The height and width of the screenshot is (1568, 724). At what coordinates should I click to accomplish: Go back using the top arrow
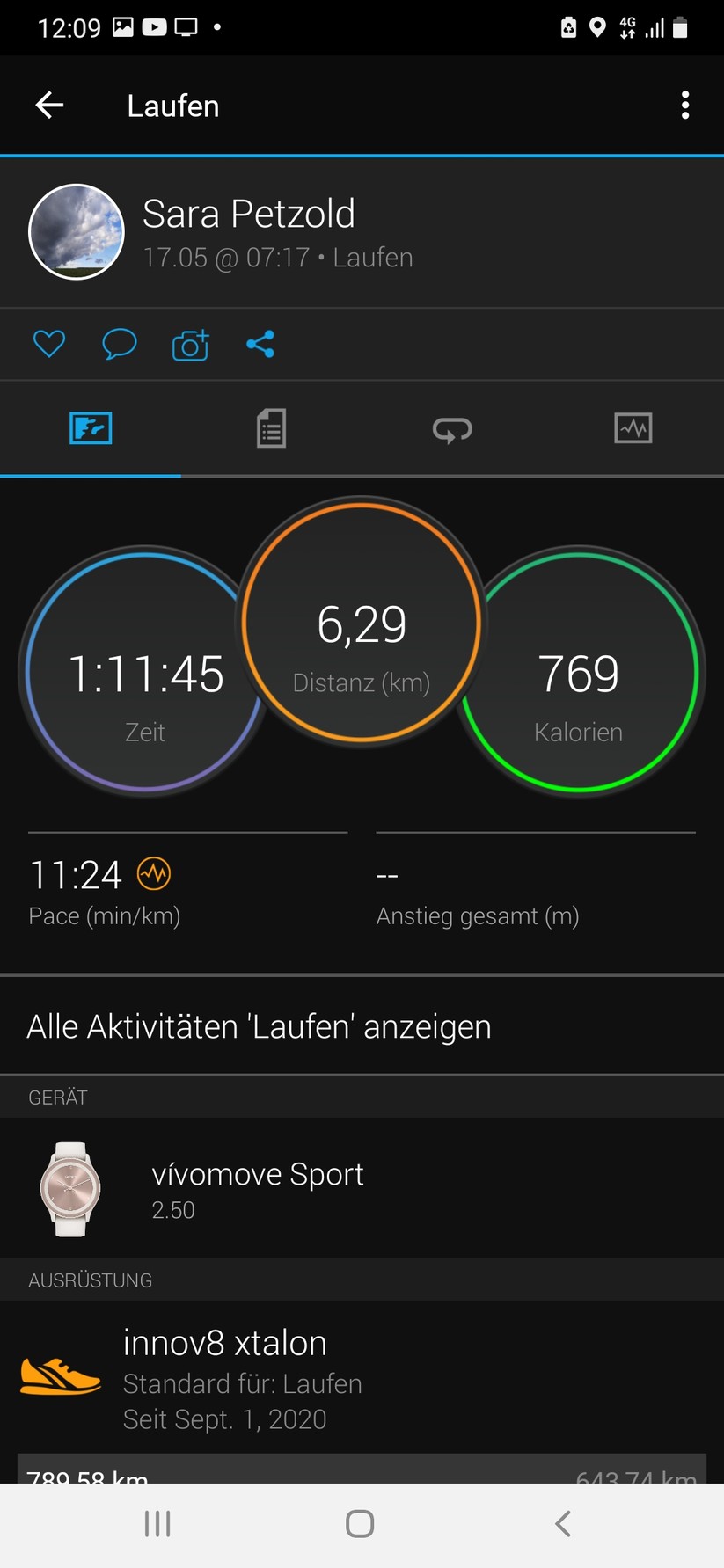click(49, 105)
